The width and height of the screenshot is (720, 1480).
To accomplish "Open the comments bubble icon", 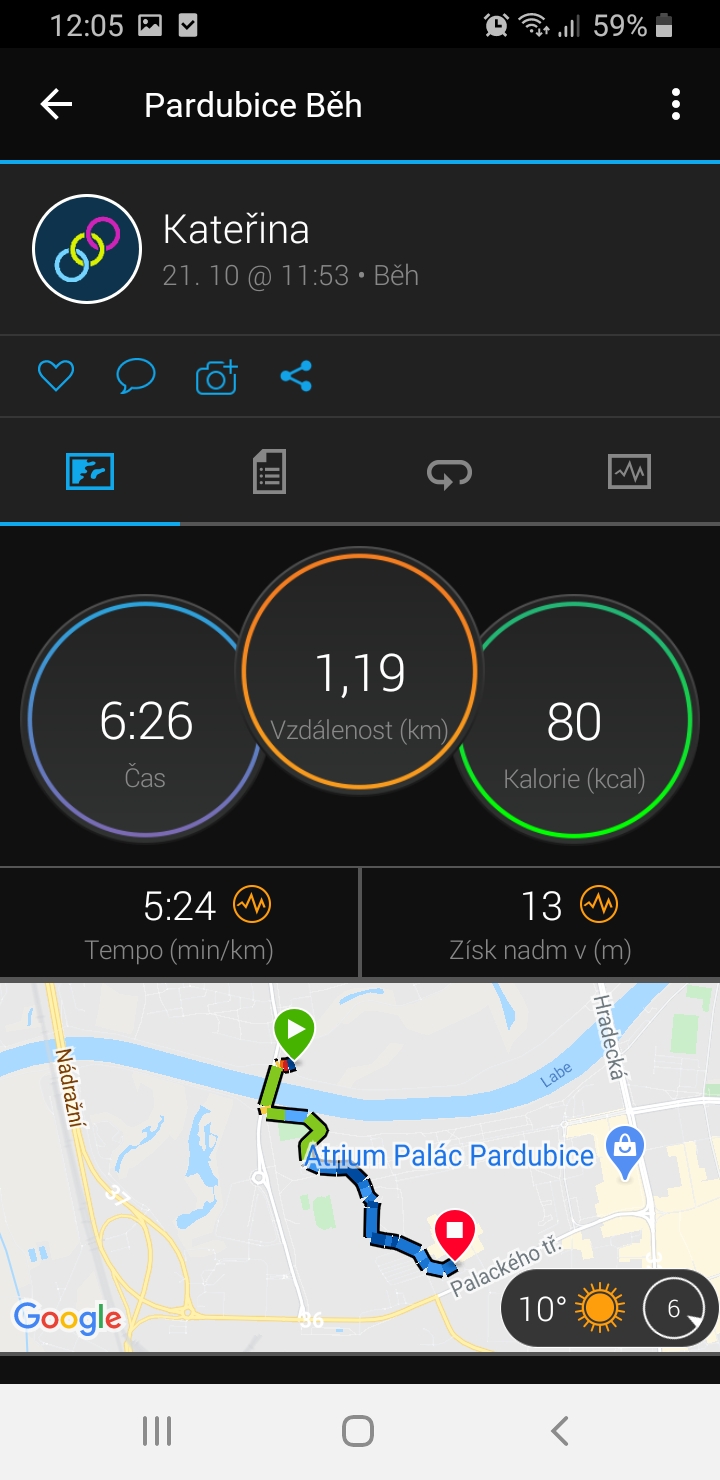I will [x=136, y=376].
